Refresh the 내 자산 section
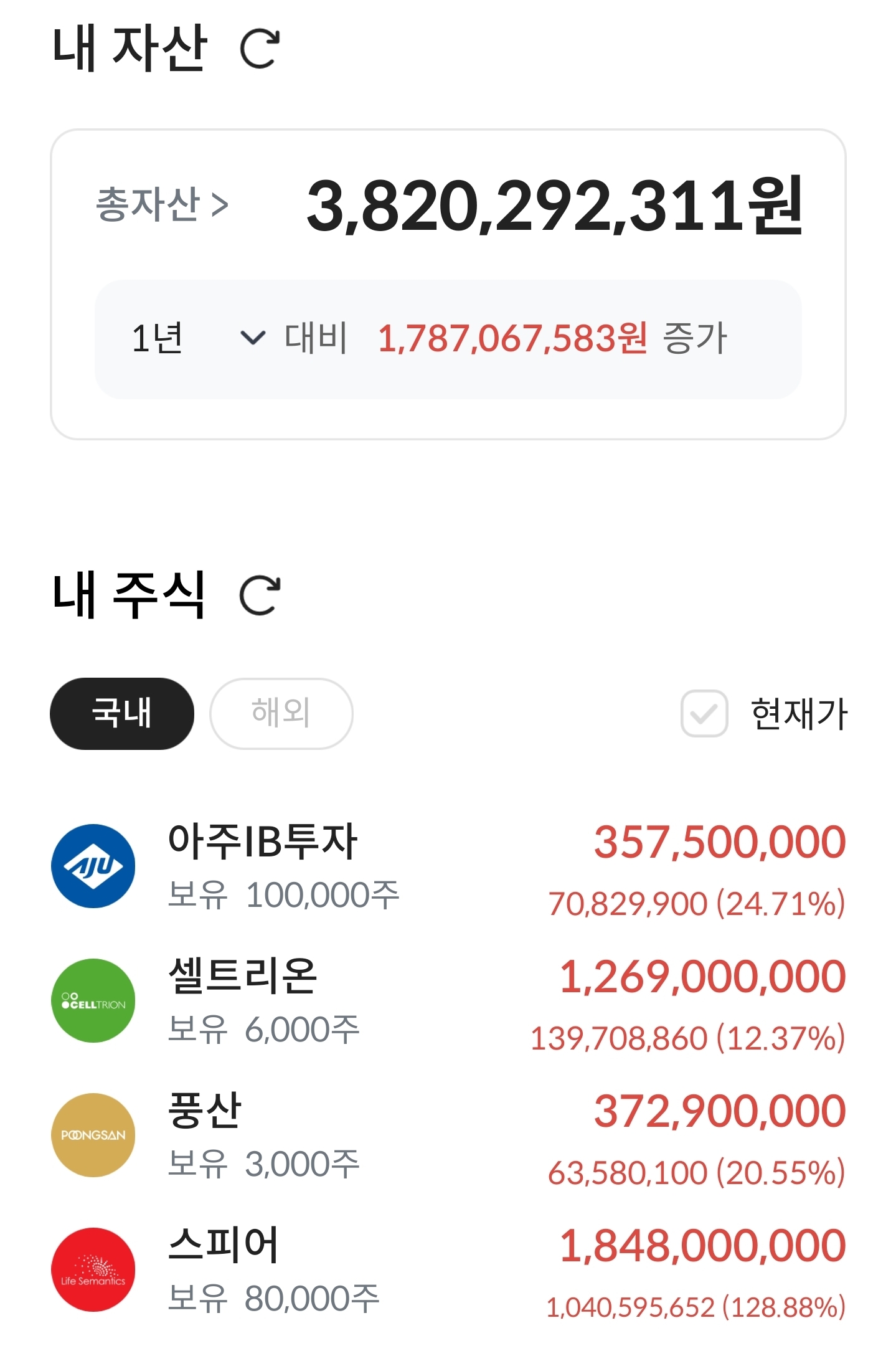The image size is (896, 1351). [x=260, y=49]
